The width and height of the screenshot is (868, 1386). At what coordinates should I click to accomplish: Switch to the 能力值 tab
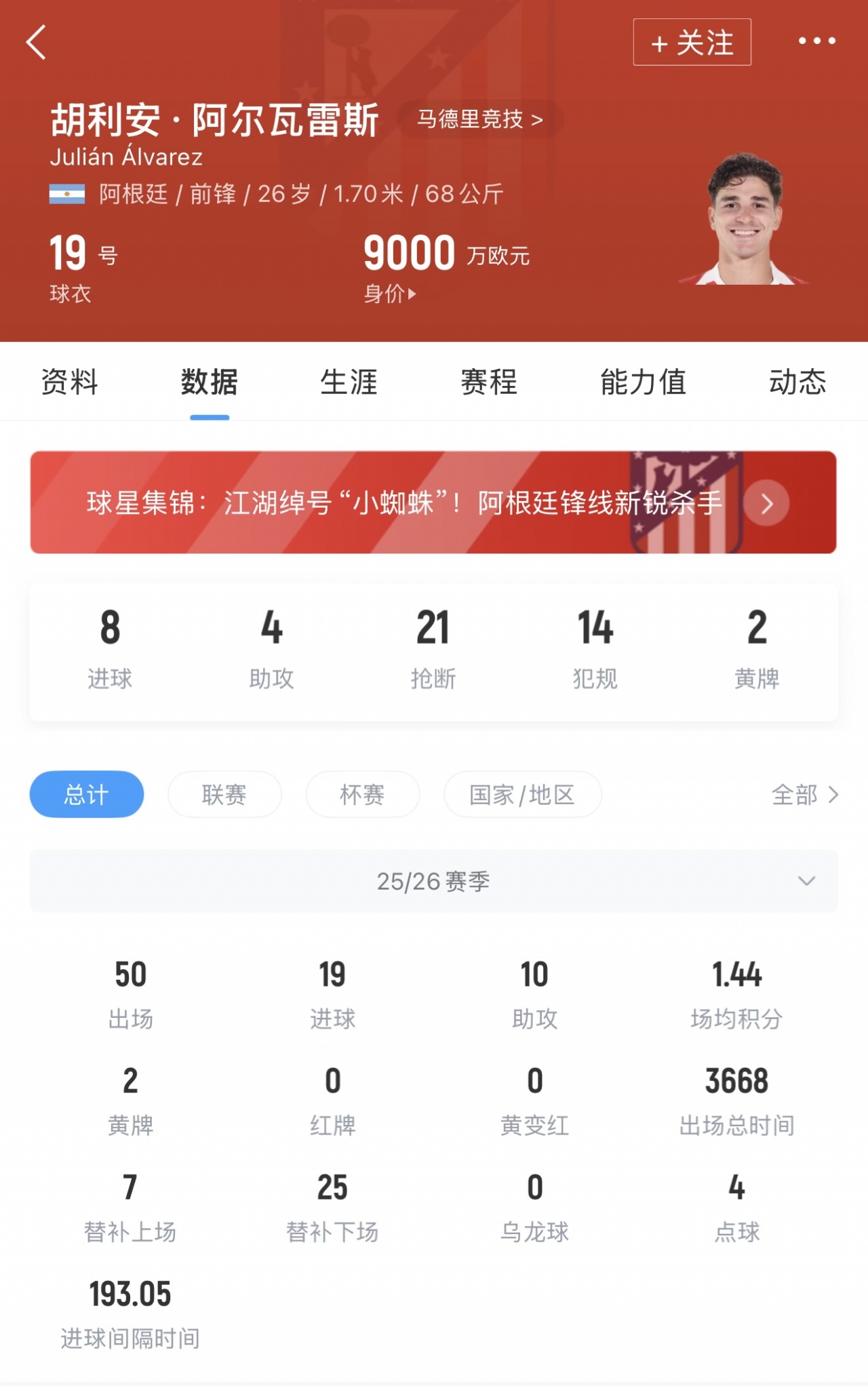point(643,382)
